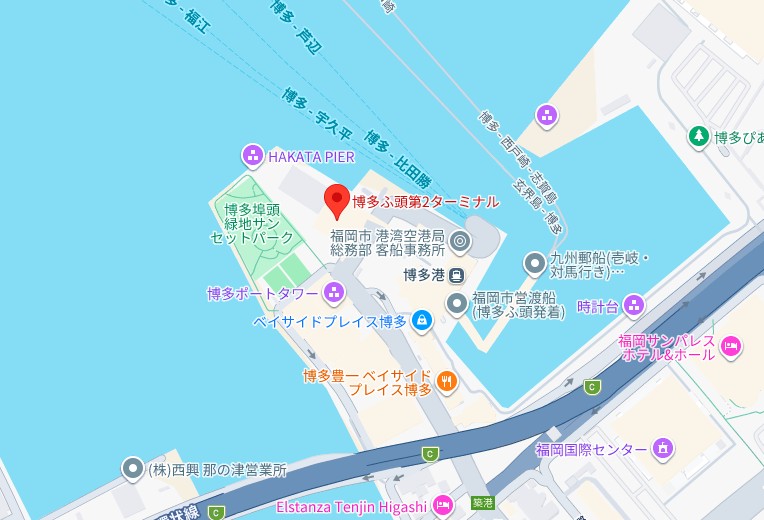Open the (株)西興 那の津営業所 marker
Viewport: 764px width, 520px height.
click(132, 468)
